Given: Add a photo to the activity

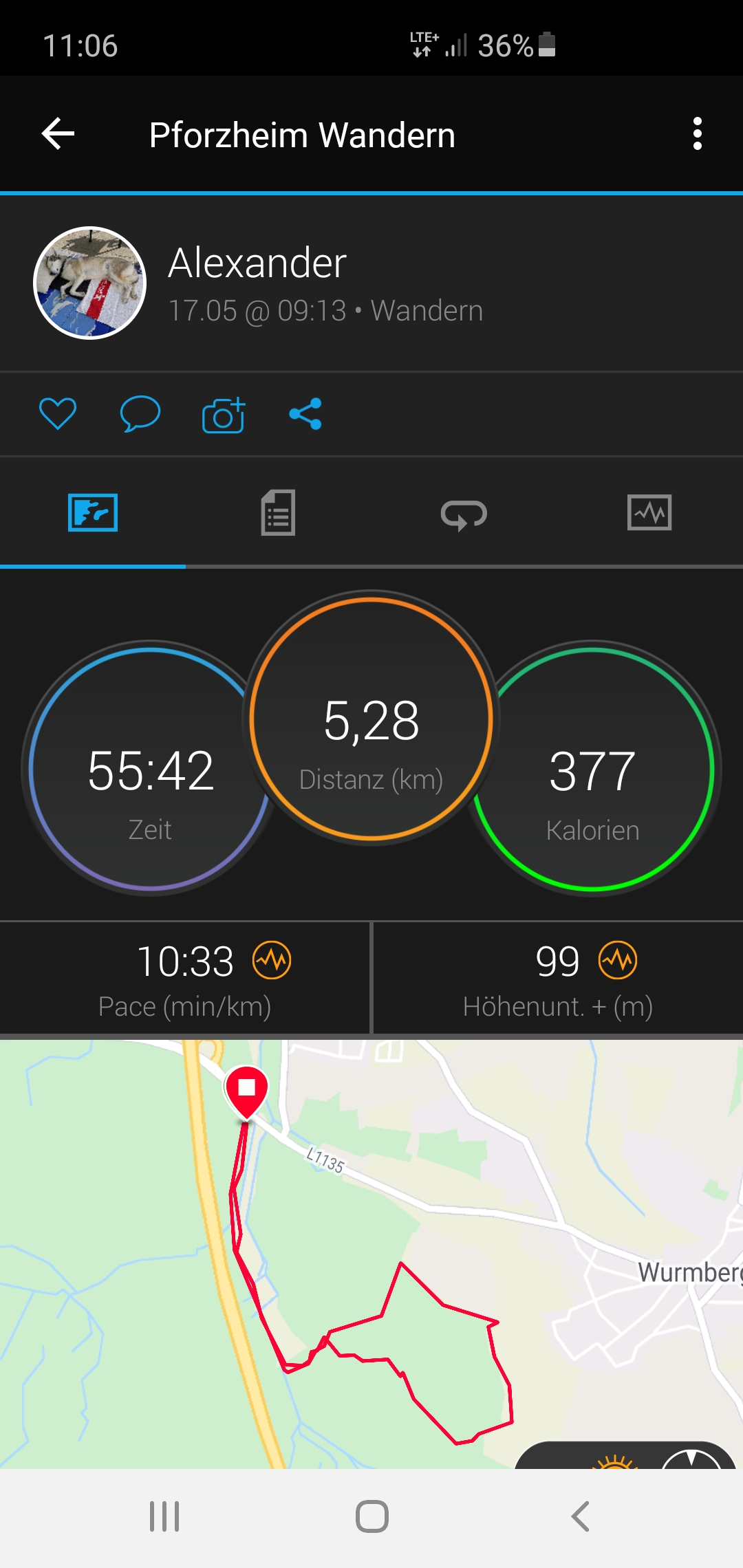Looking at the screenshot, I should (224, 415).
